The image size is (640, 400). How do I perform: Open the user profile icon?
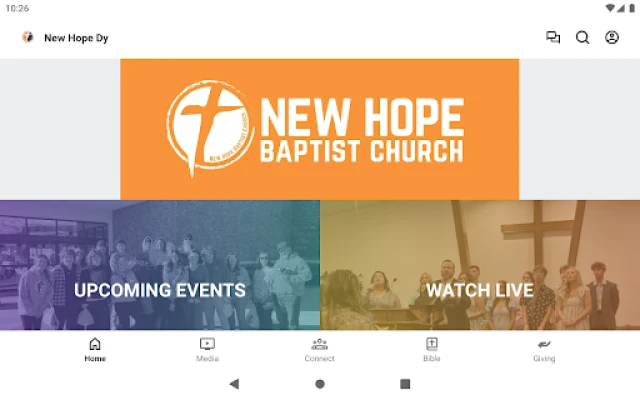tap(612, 38)
